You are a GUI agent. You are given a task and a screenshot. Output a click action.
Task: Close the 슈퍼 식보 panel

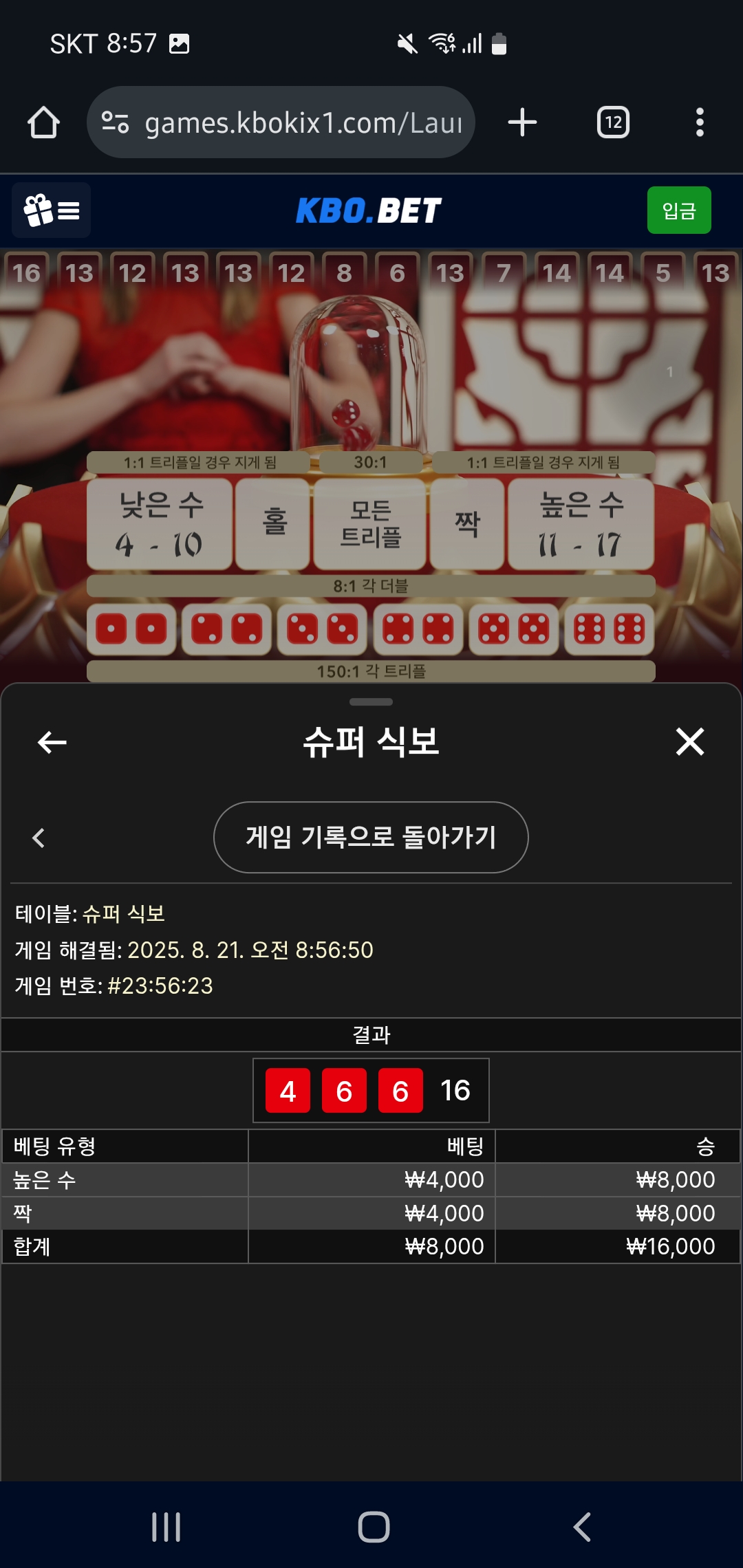(x=689, y=742)
